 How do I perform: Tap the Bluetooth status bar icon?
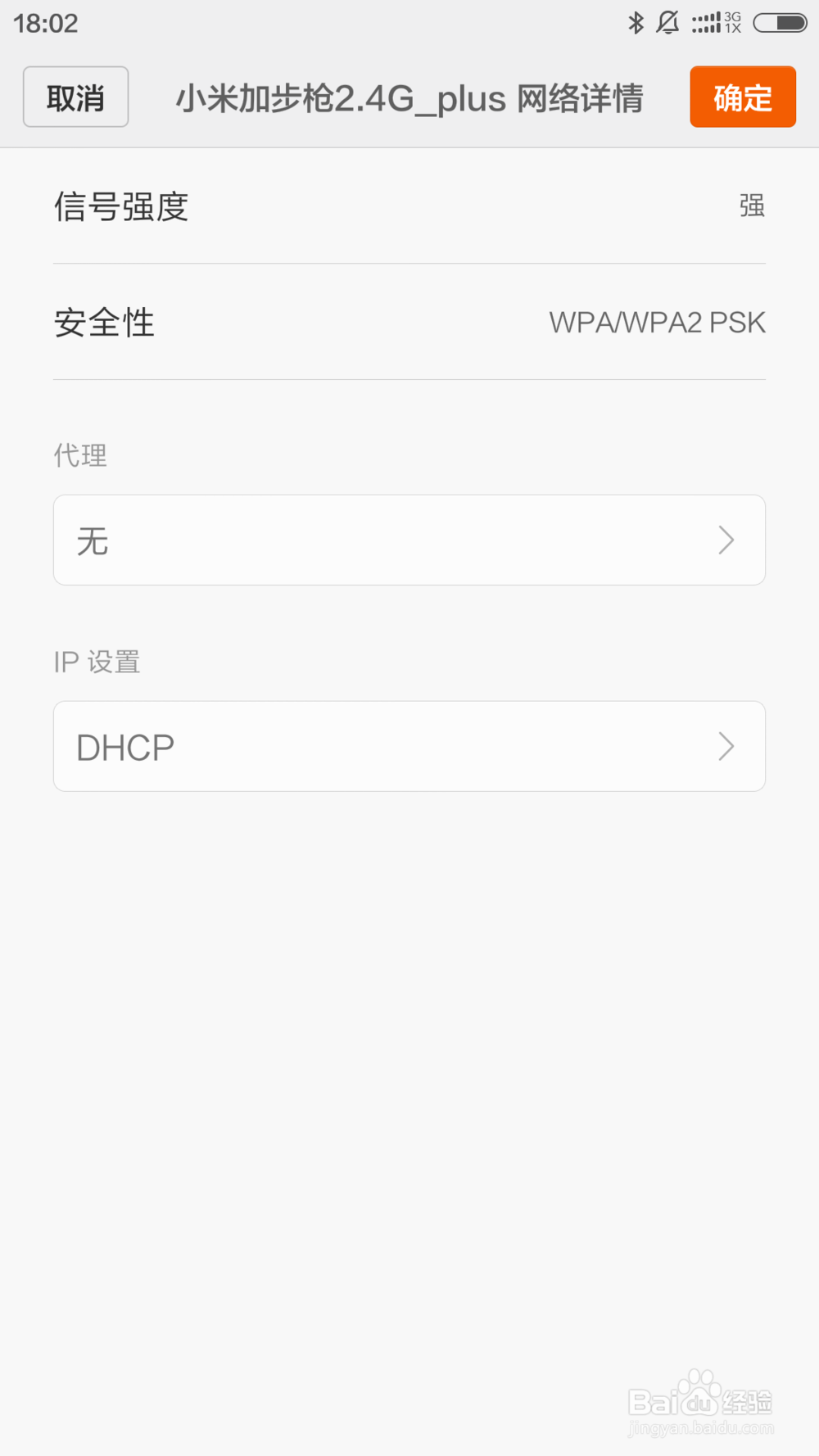636,22
